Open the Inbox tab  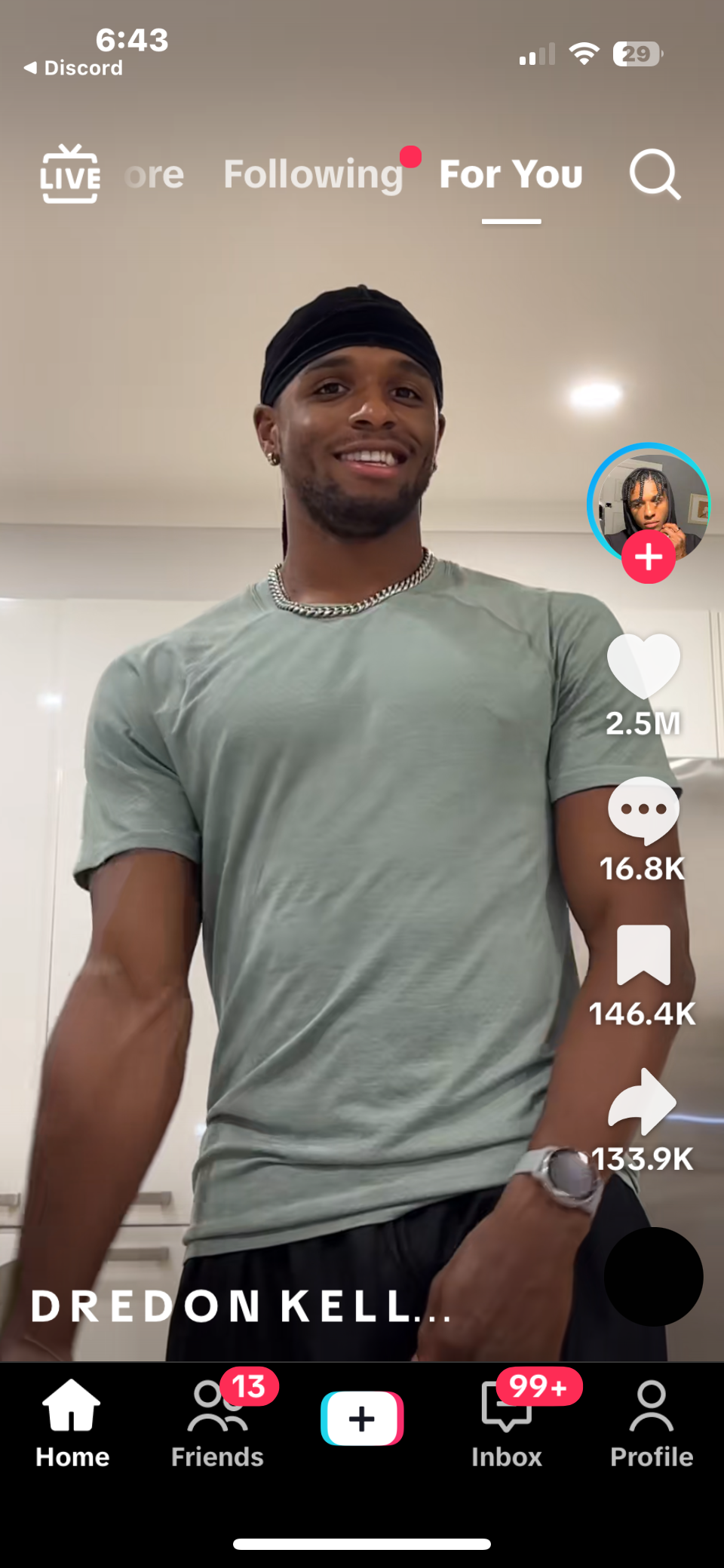pyautogui.click(x=507, y=1422)
